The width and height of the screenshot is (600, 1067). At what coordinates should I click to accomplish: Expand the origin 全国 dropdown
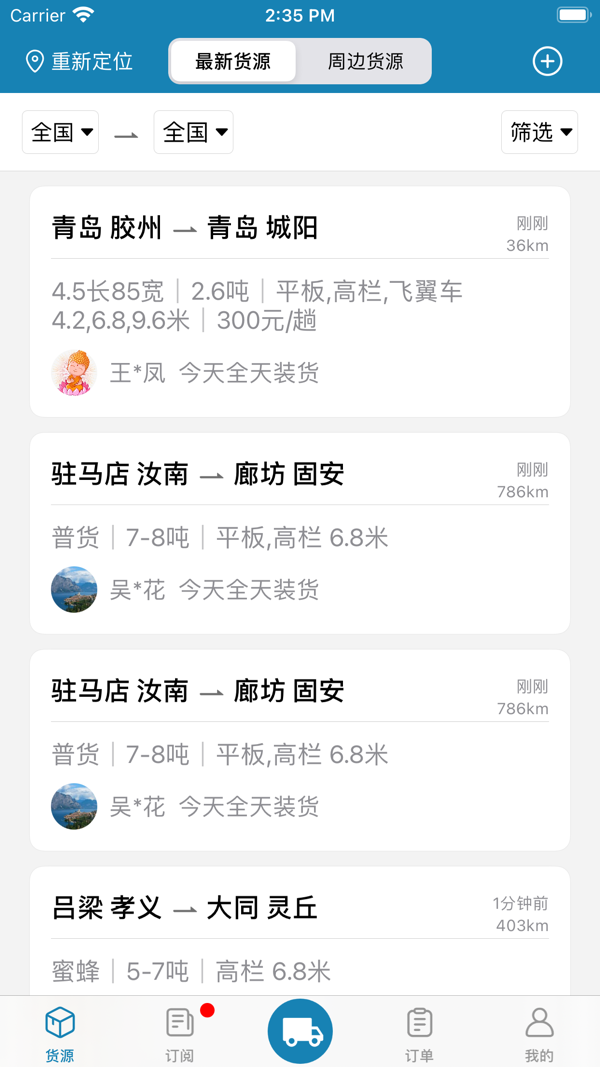coord(61,132)
